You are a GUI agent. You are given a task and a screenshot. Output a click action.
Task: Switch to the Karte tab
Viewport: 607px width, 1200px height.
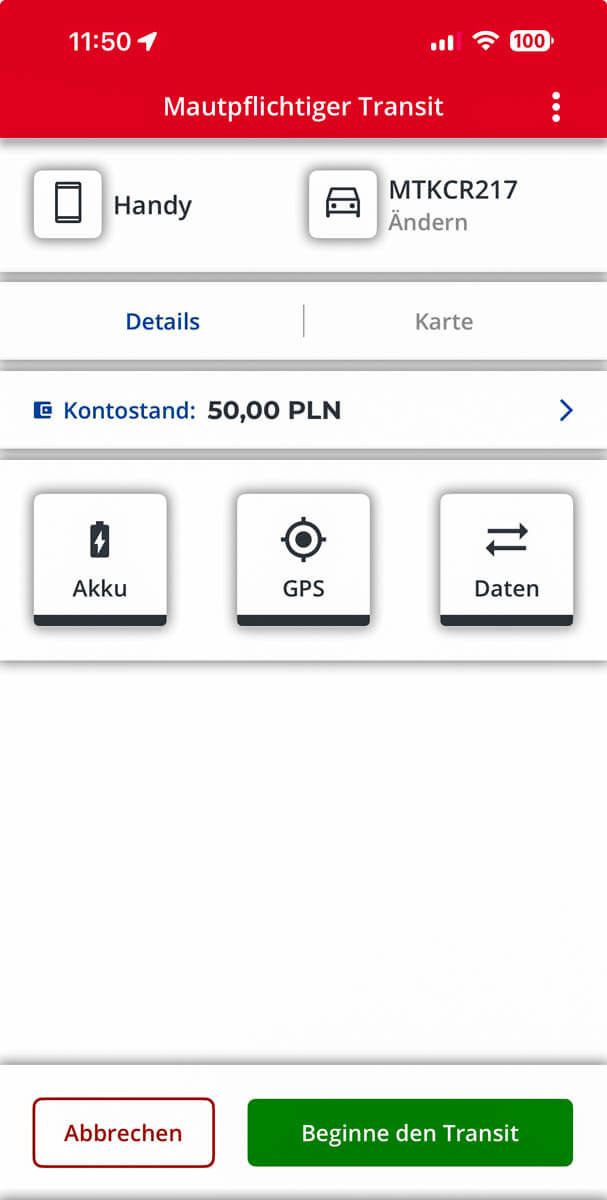[x=444, y=322]
